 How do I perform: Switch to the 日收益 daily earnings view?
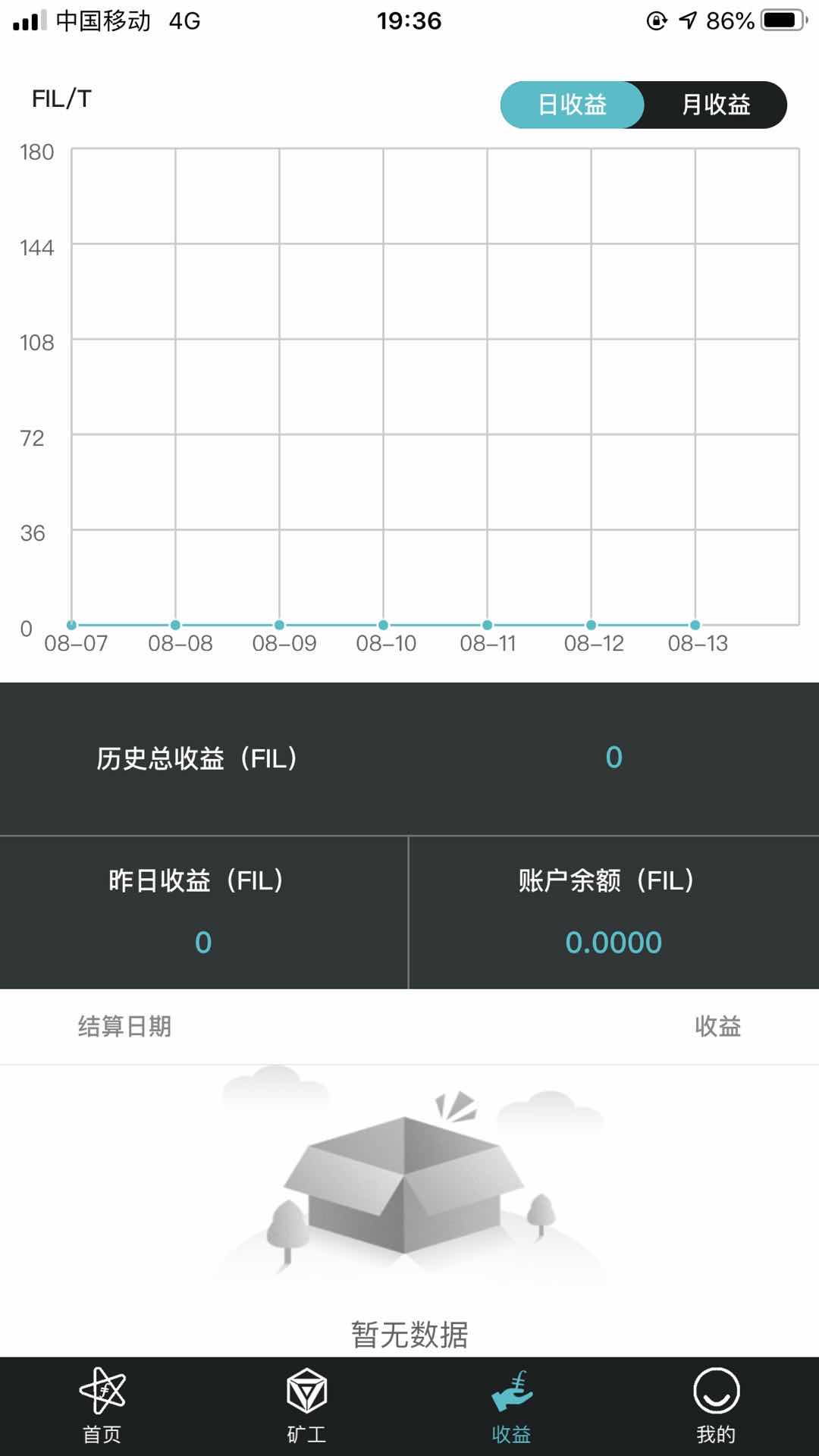click(x=573, y=105)
